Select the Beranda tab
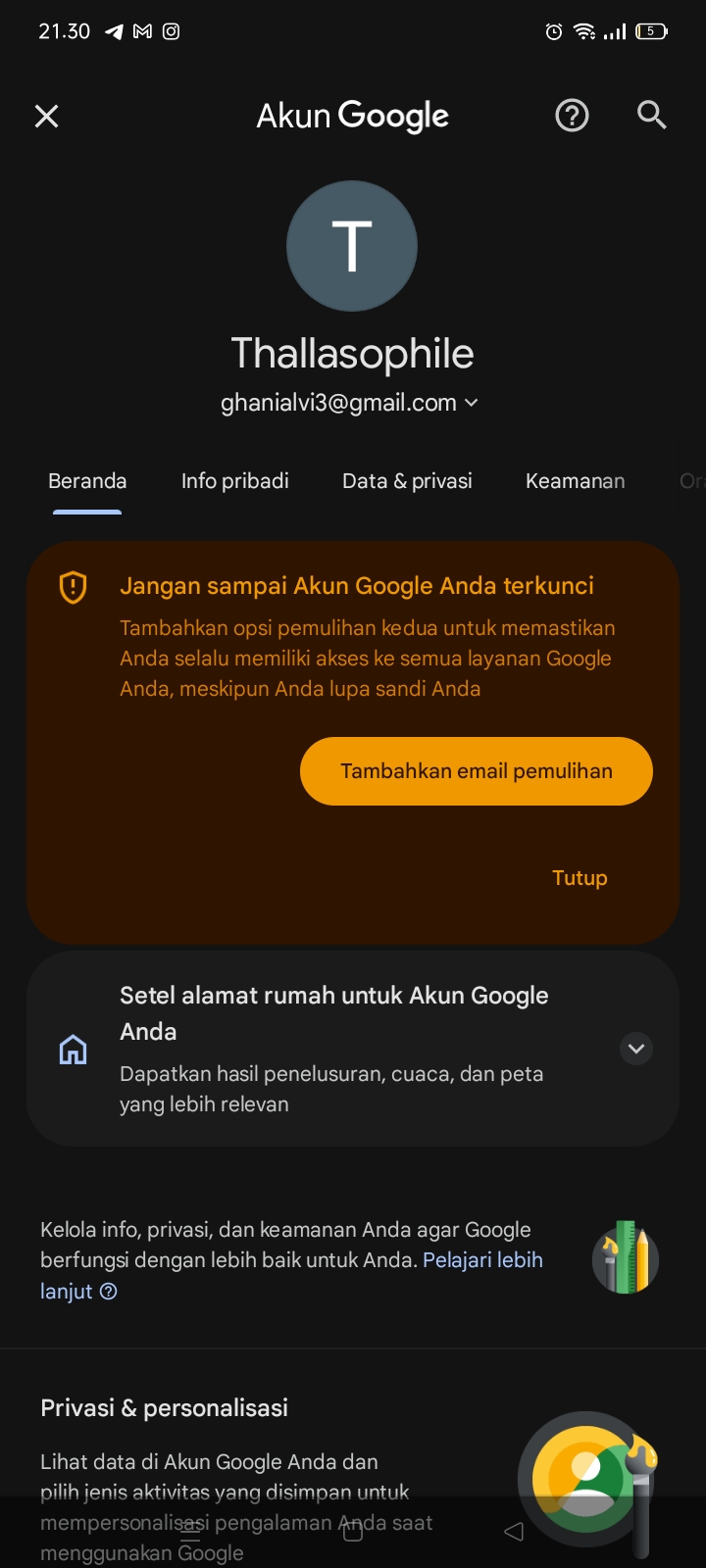 point(87,481)
